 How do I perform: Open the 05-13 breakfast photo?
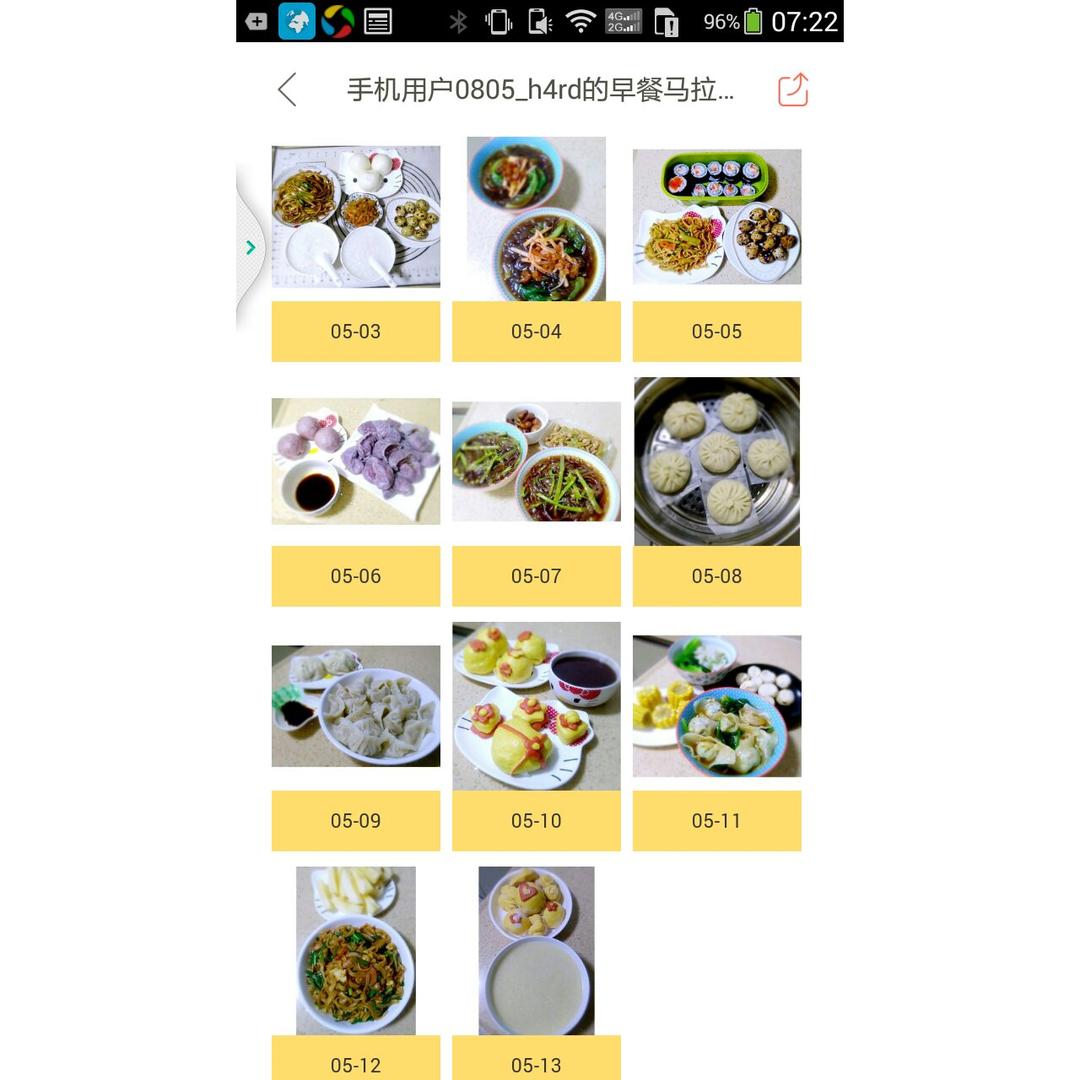(x=536, y=950)
